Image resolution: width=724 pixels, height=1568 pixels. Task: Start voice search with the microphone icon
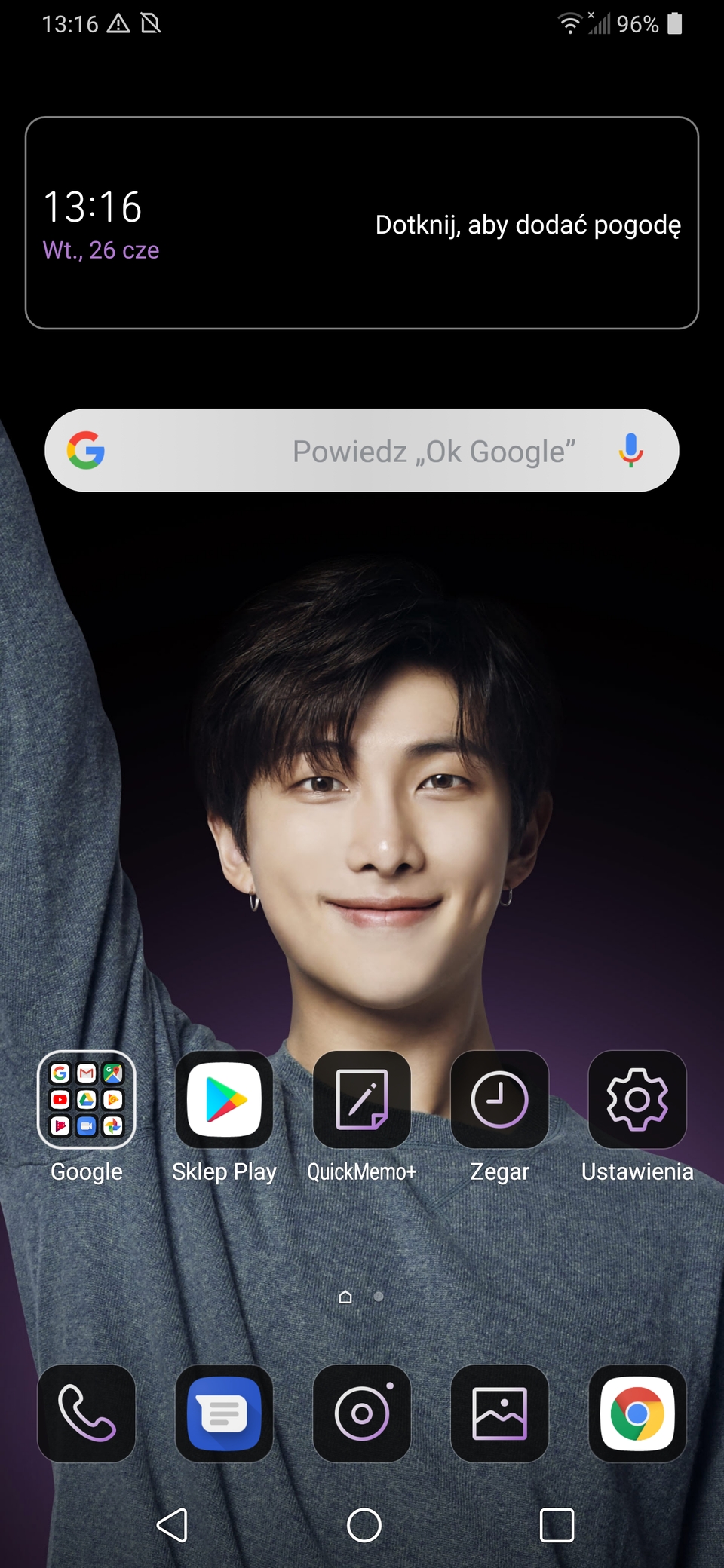coord(630,451)
